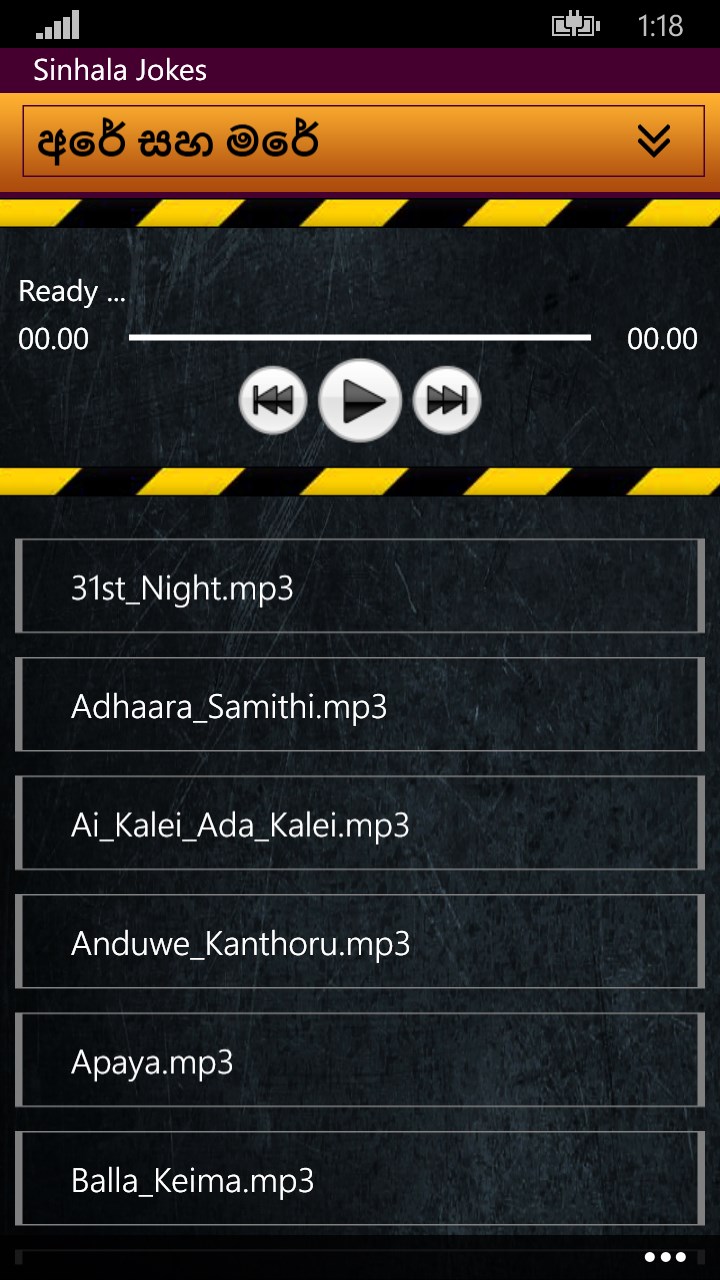
Task: Tap the playback progress slider
Action: pos(360,338)
